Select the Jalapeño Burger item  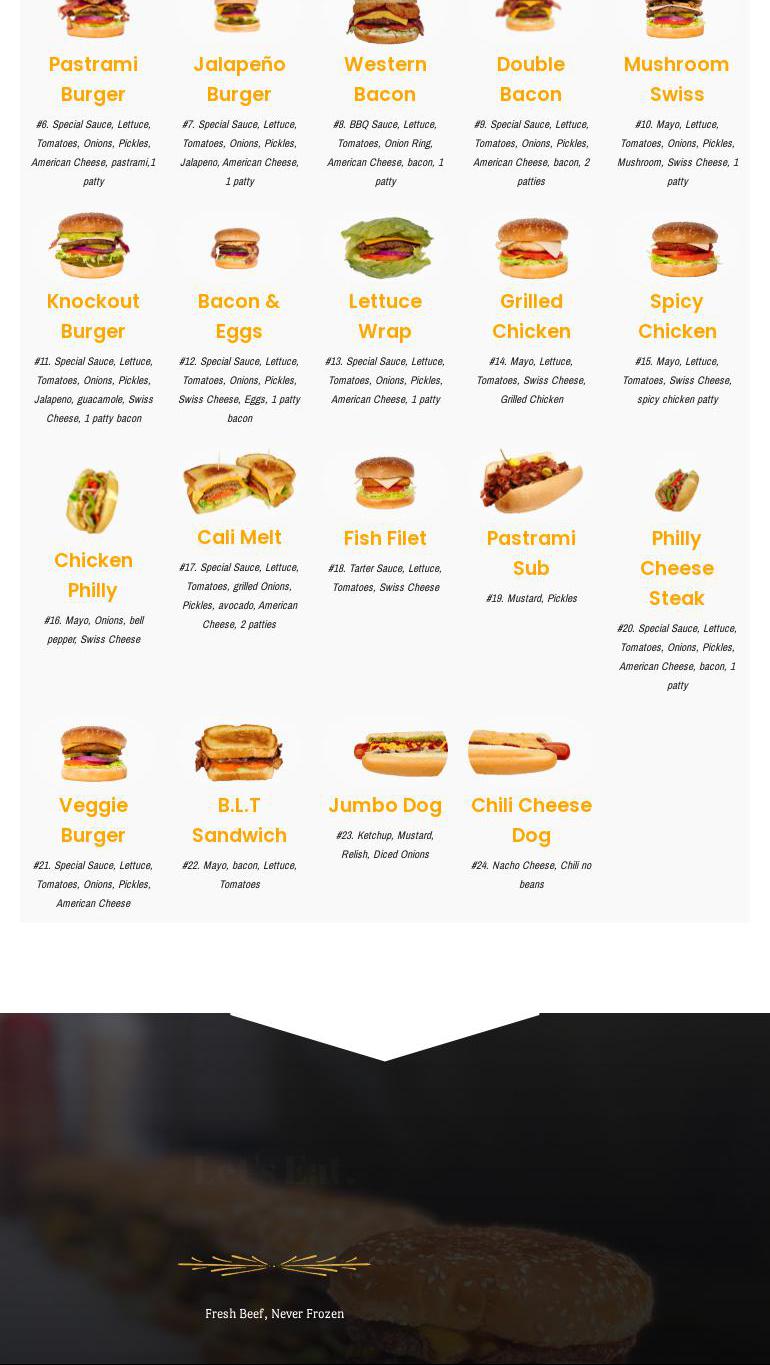[x=239, y=79]
